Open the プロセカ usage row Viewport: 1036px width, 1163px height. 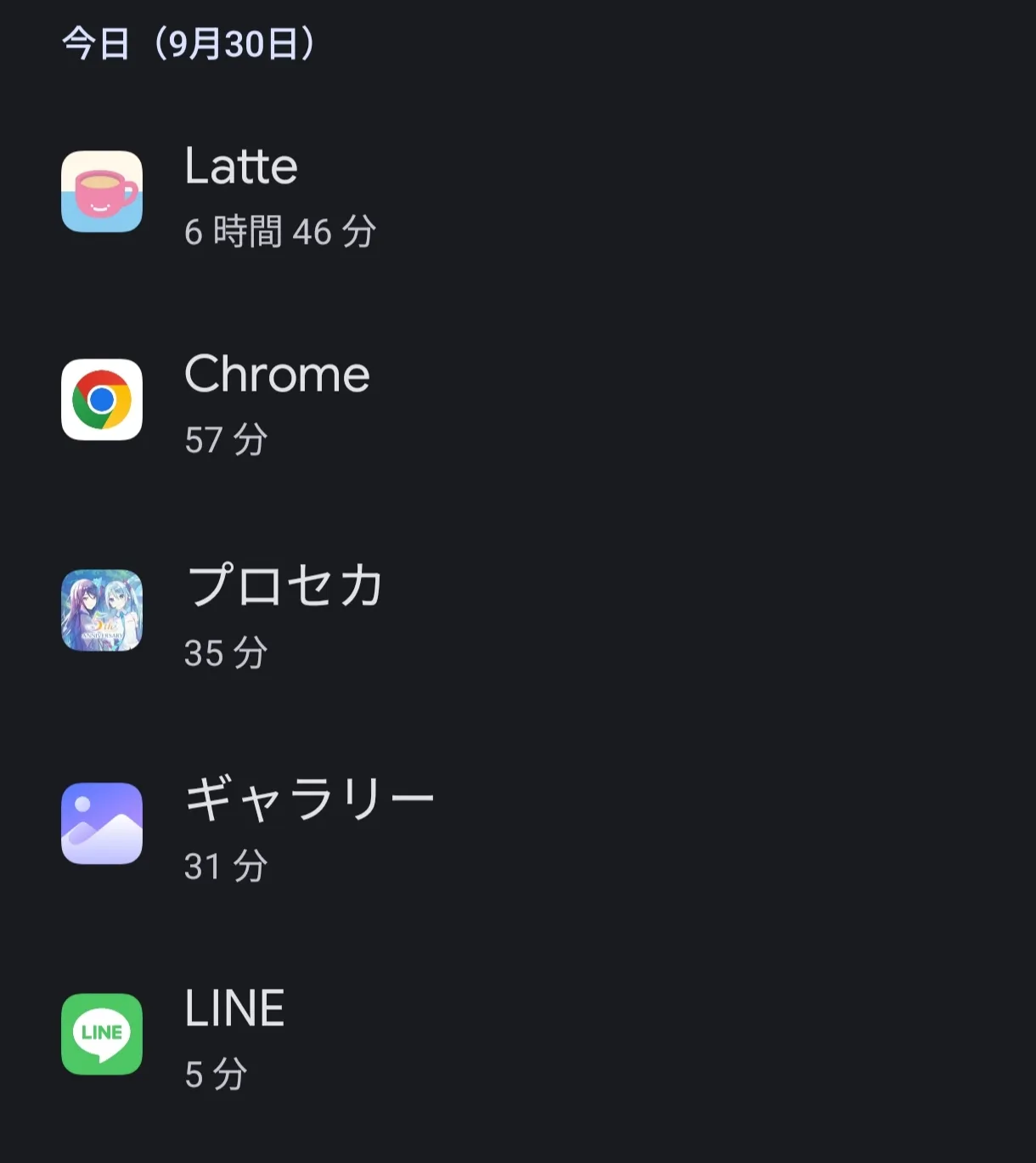coord(284,612)
